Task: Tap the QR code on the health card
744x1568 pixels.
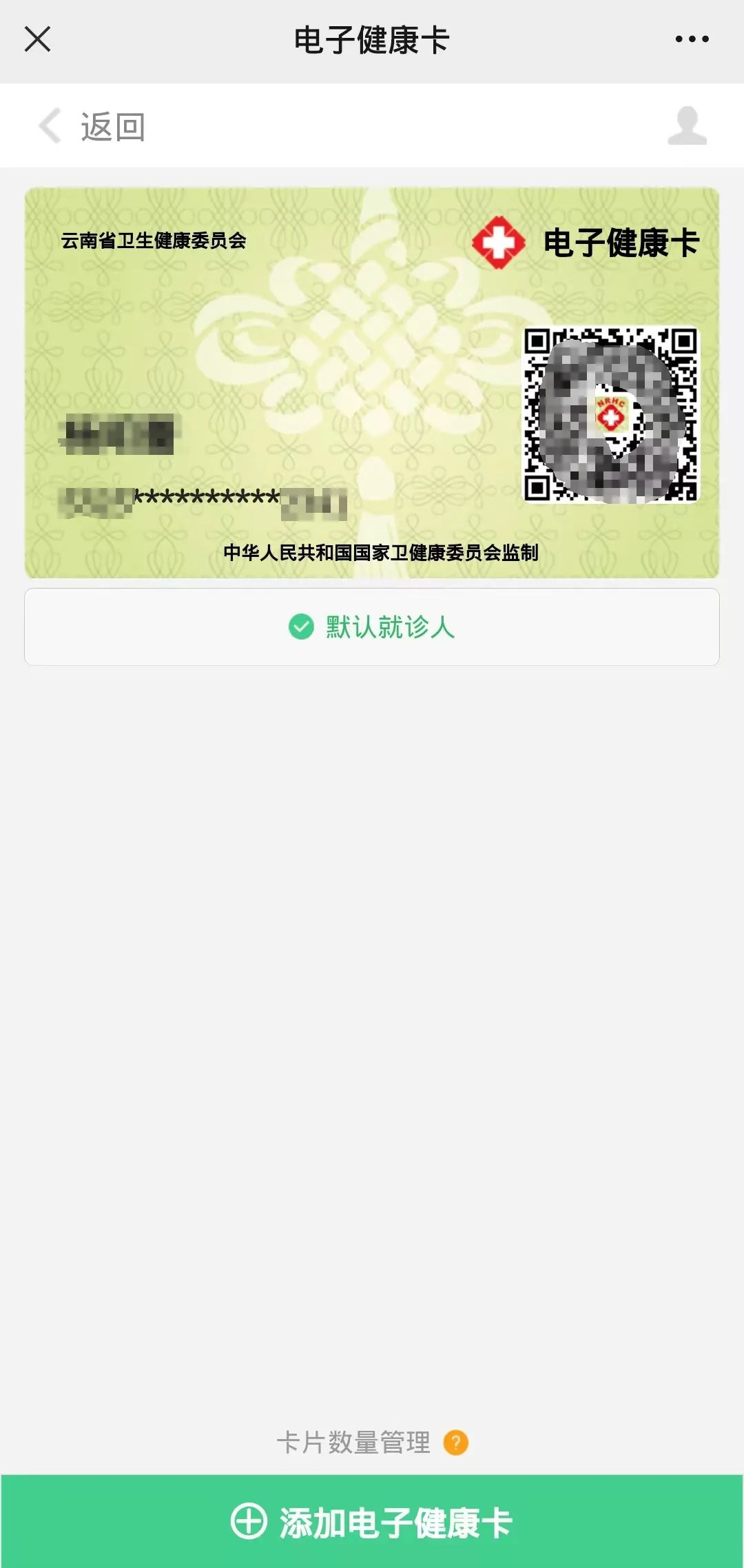Action: [613, 414]
